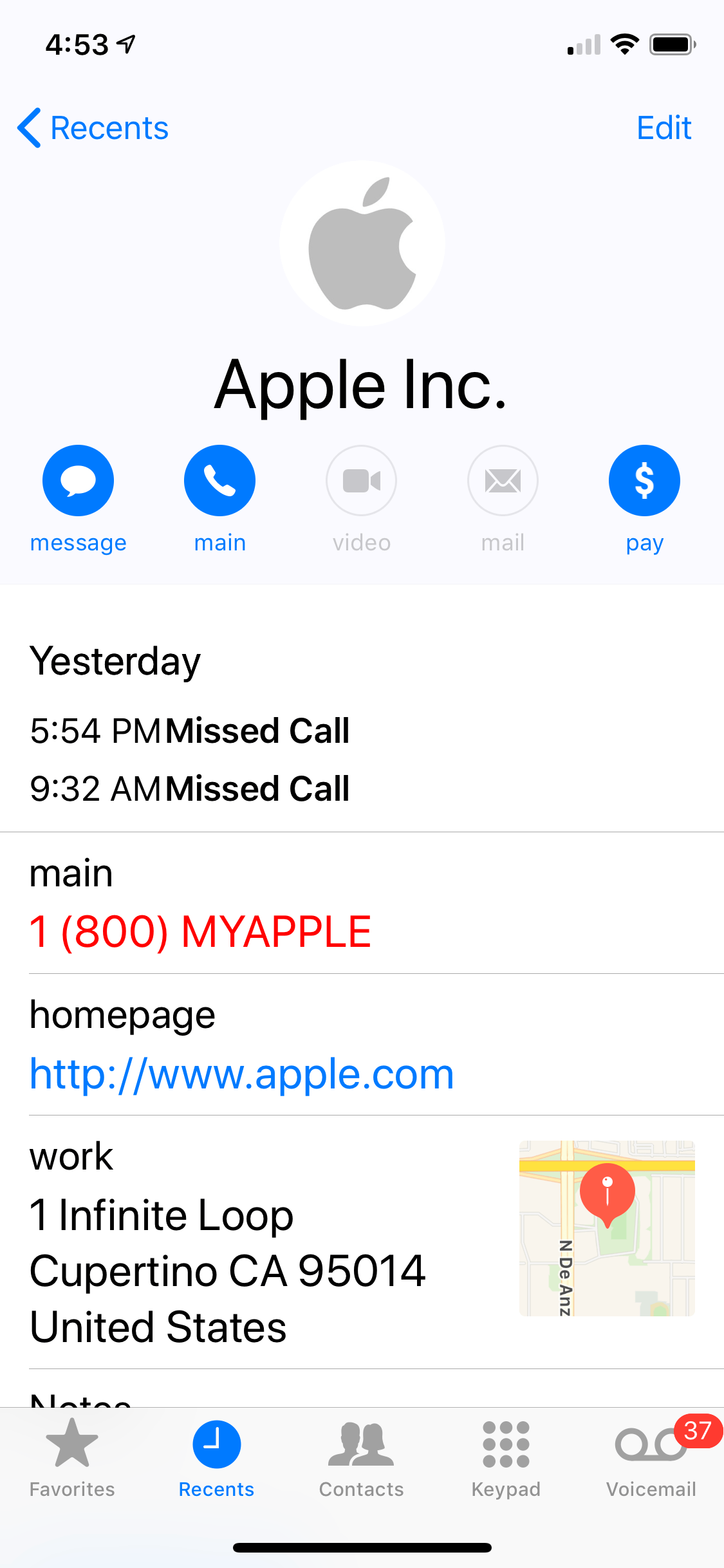Tap Edit to modify the contact
The image size is (724, 1568).
664,127
